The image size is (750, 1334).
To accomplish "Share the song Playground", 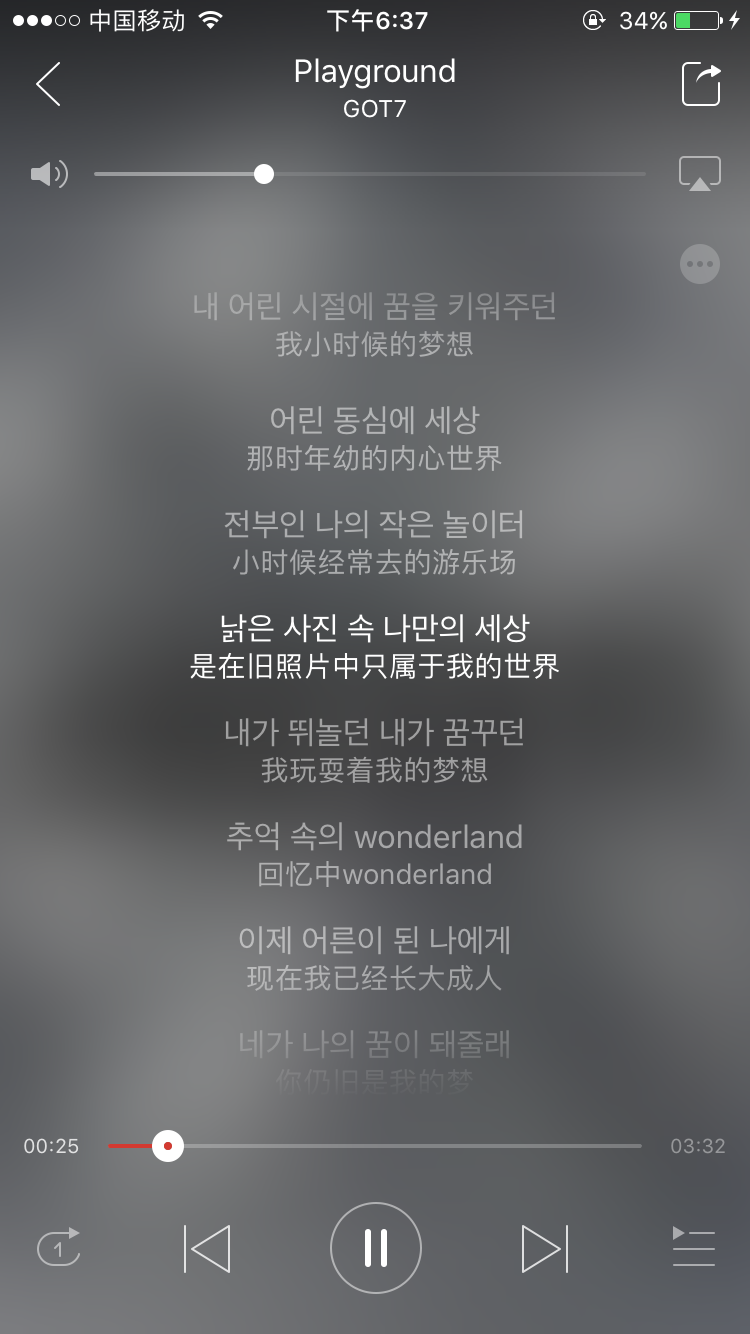I will (x=701, y=84).
